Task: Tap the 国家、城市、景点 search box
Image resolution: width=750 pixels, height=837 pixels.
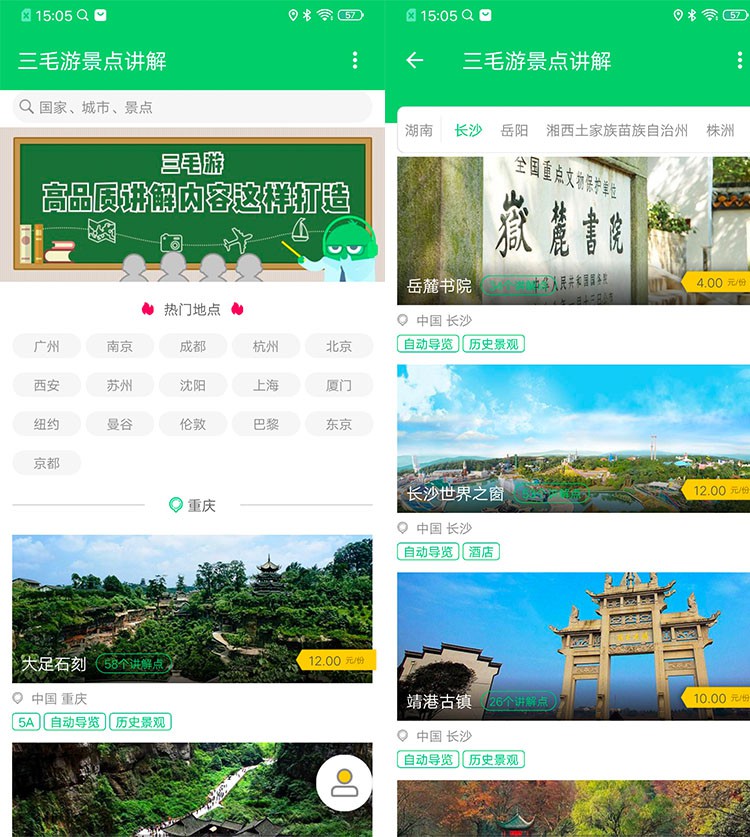Action: (192, 107)
